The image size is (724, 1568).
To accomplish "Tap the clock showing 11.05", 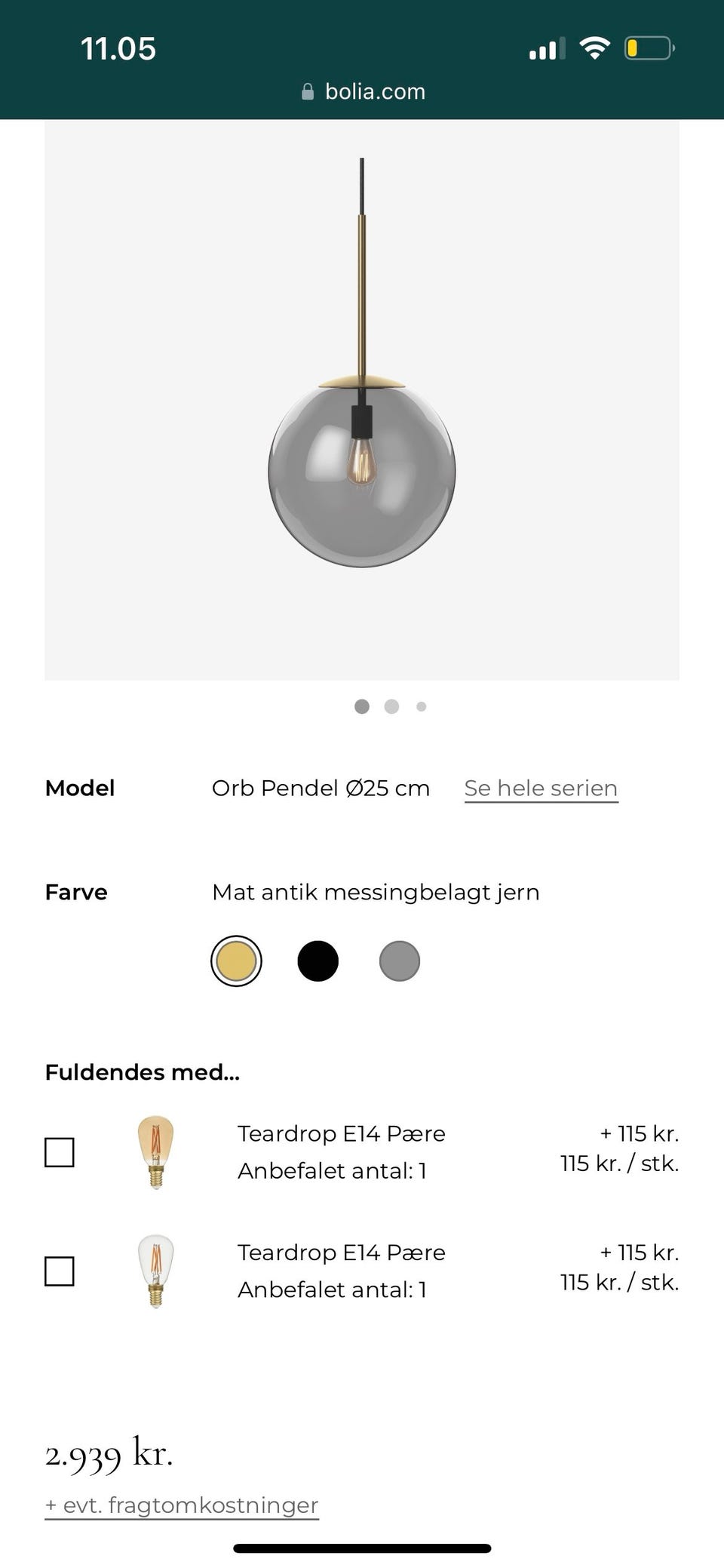I will pyautogui.click(x=118, y=48).
